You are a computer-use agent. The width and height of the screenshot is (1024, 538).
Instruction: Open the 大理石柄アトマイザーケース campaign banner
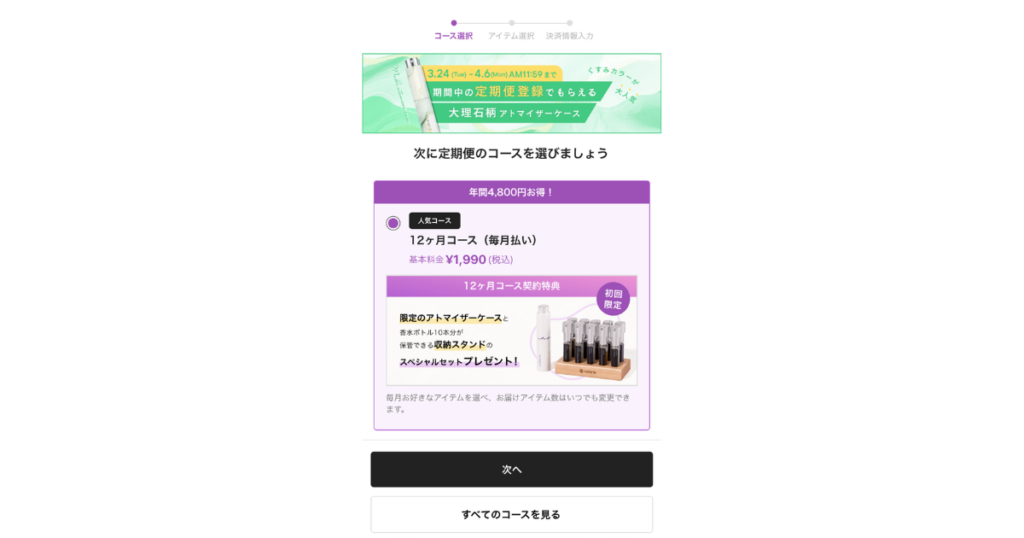point(511,93)
